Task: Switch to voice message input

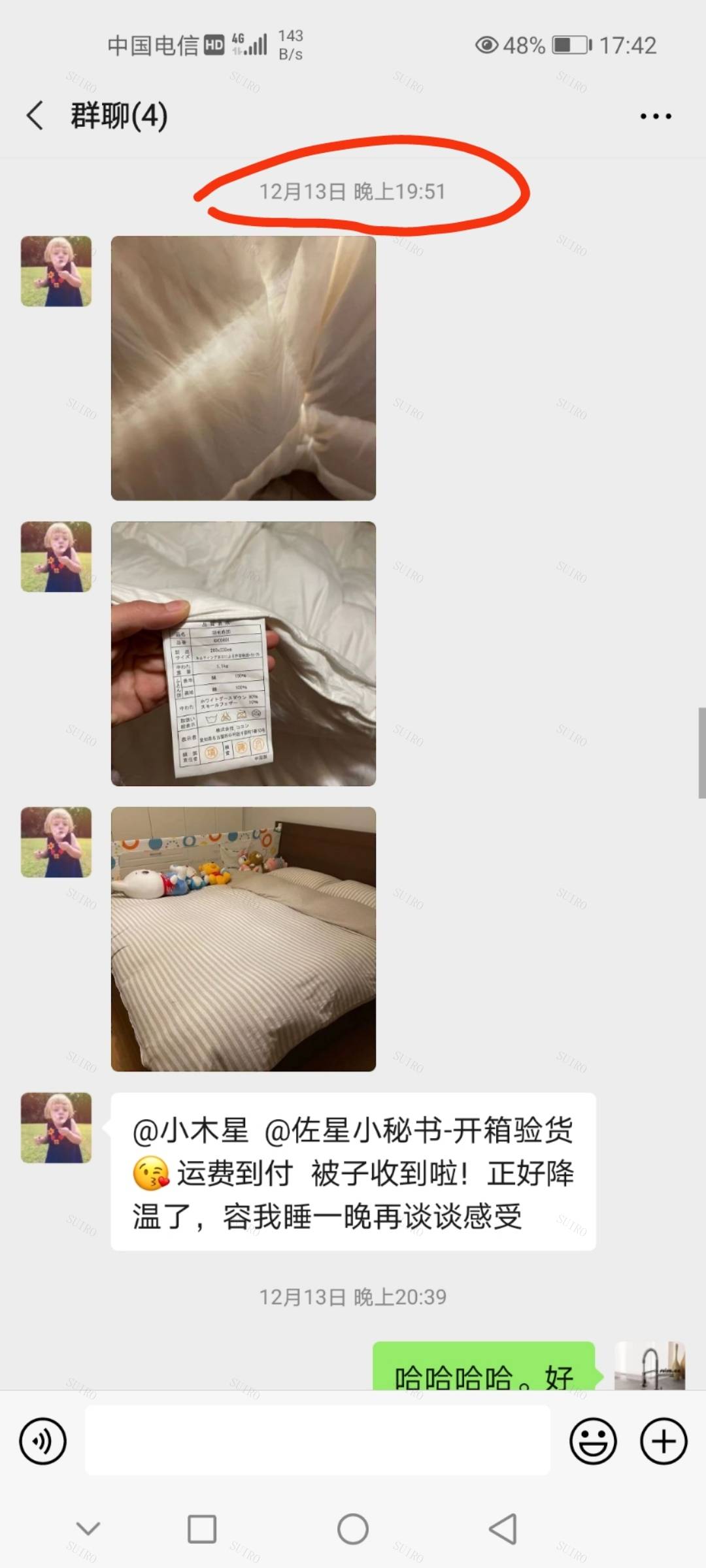Action: [43, 1441]
